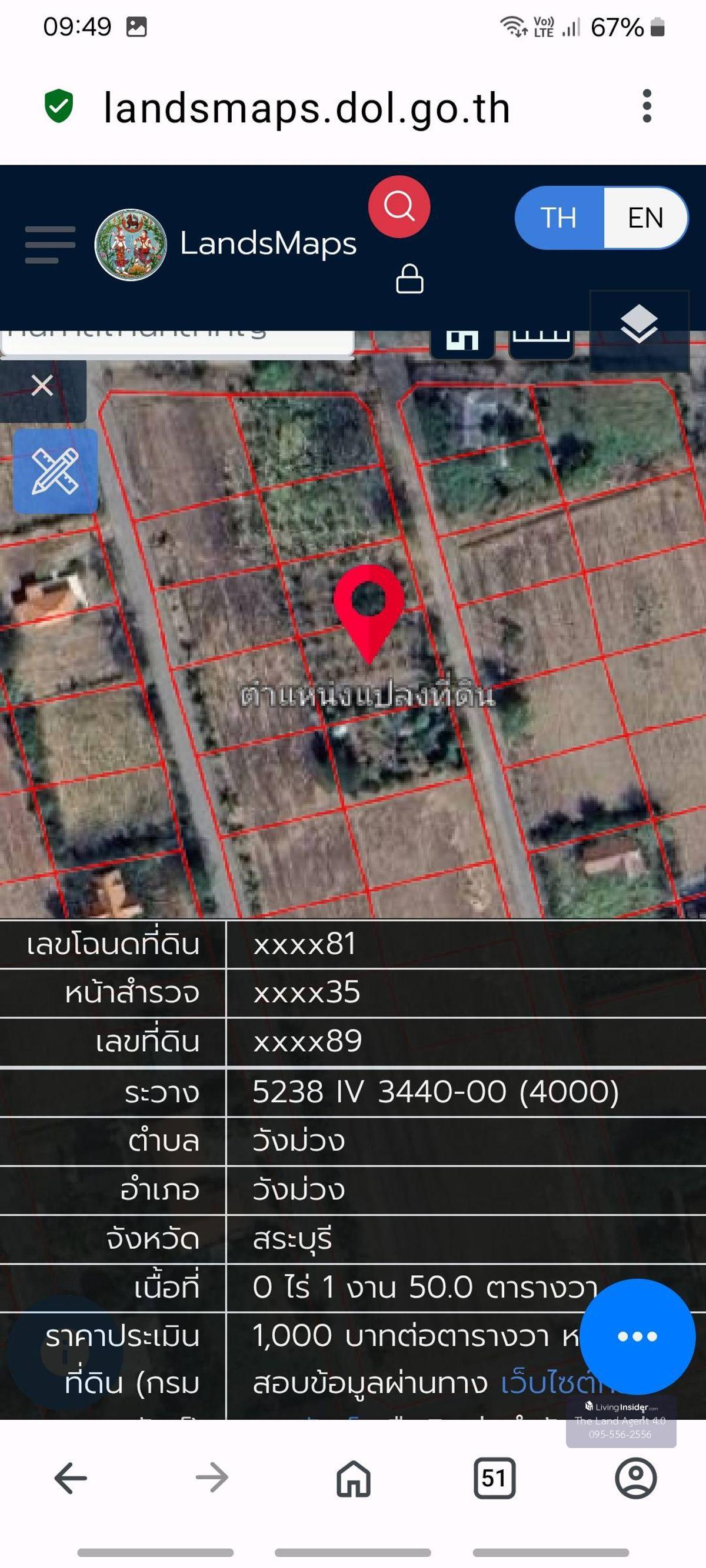The height and width of the screenshot is (1568, 706).
Task: Close the panel with the X button
Action: coord(42,385)
